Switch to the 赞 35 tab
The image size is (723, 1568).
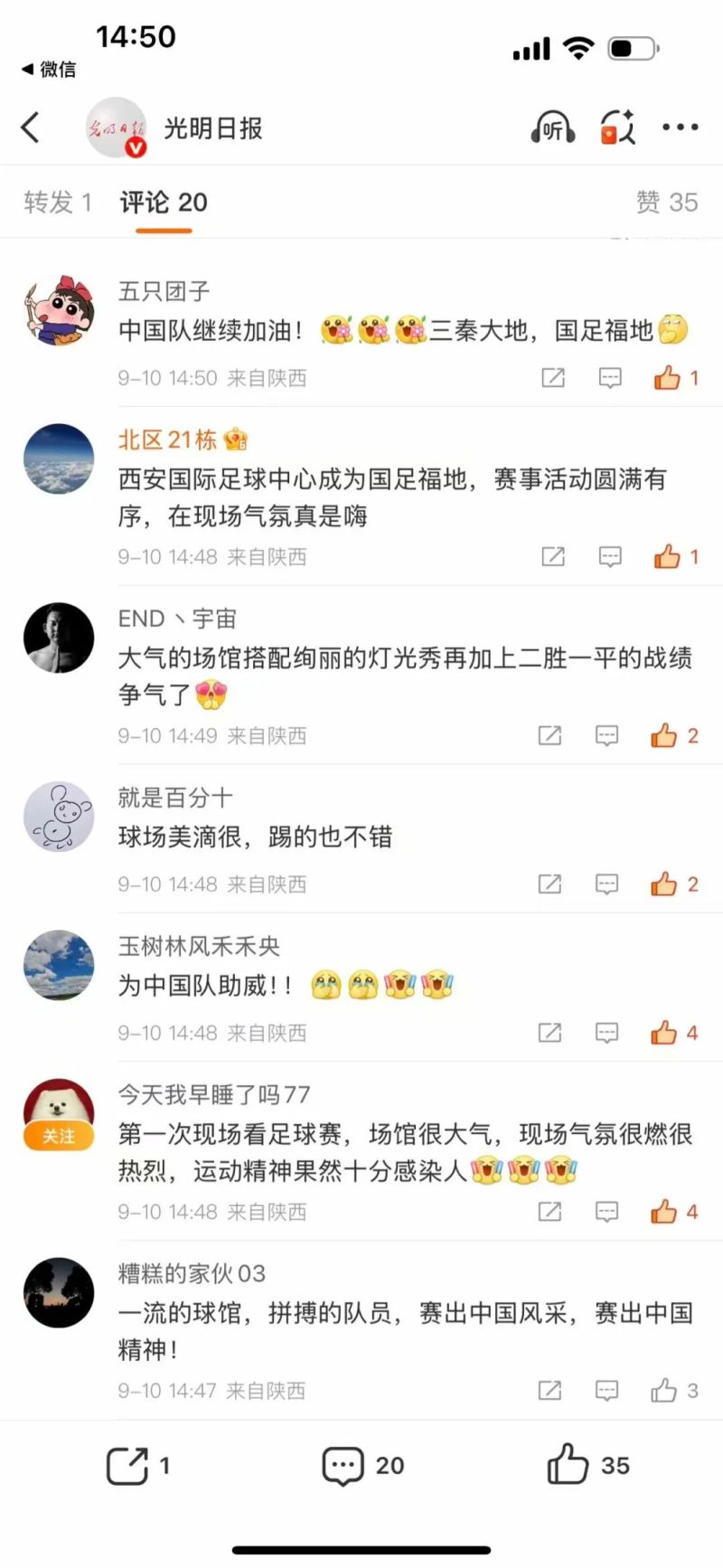(x=667, y=203)
